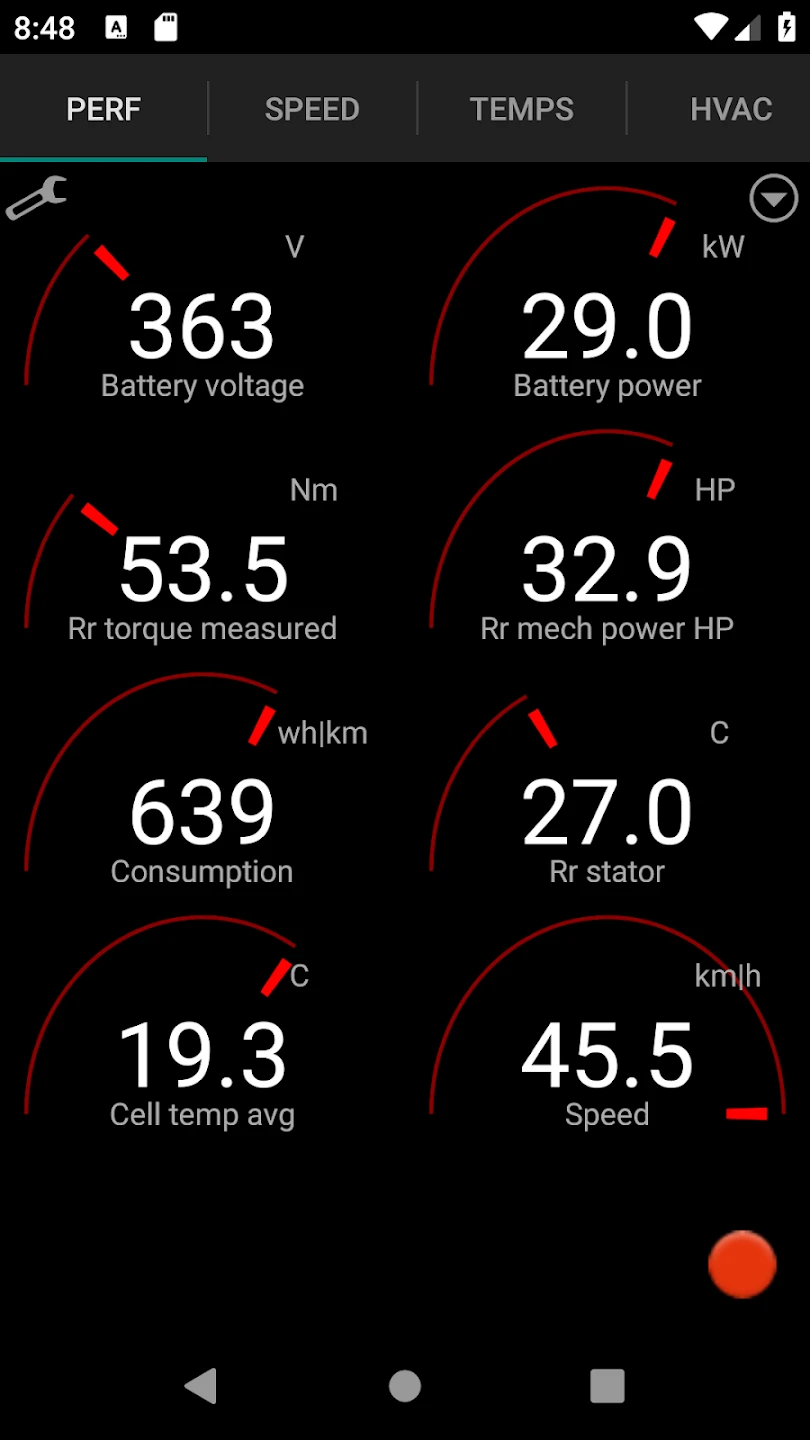Go back using the navigation bar

click(201, 1386)
